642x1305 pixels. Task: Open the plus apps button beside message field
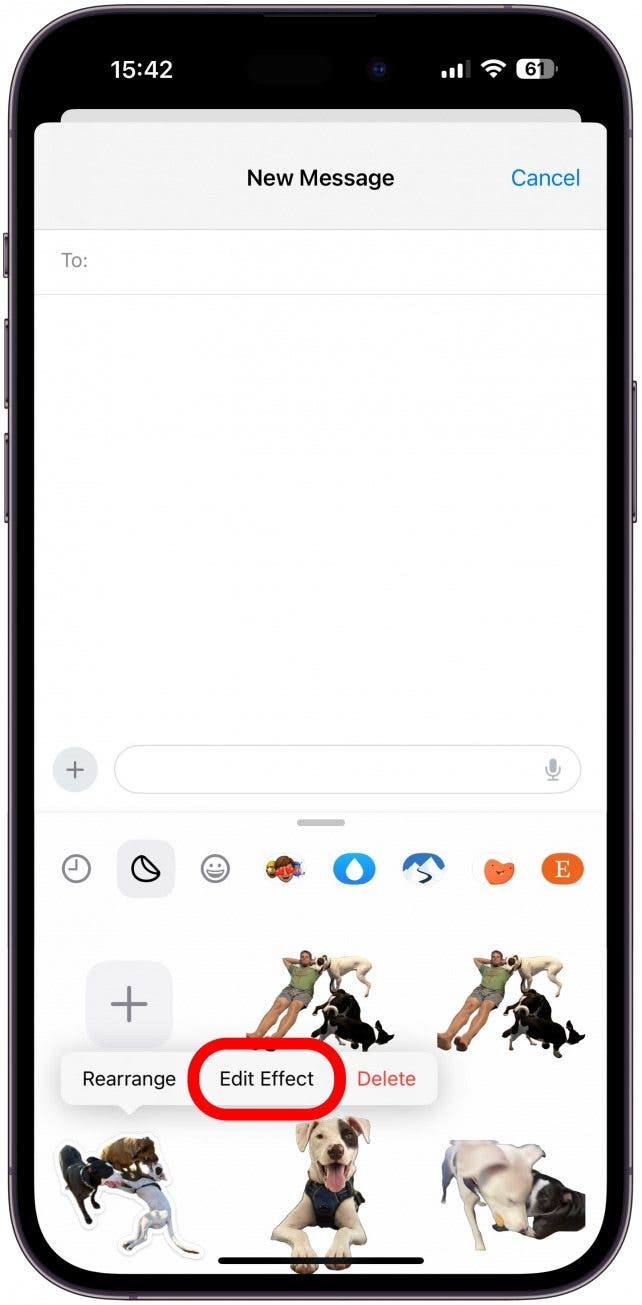click(75, 770)
